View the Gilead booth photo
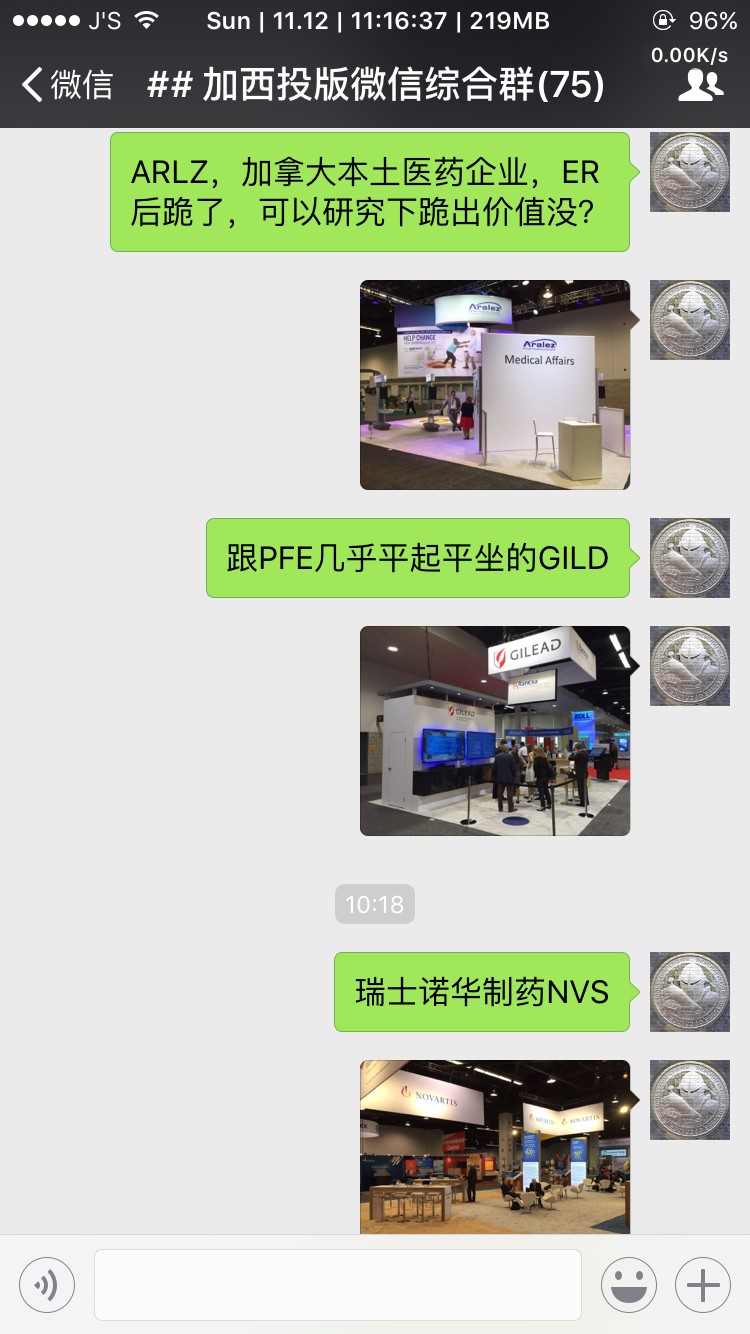750x1334 pixels. tap(495, 731)
